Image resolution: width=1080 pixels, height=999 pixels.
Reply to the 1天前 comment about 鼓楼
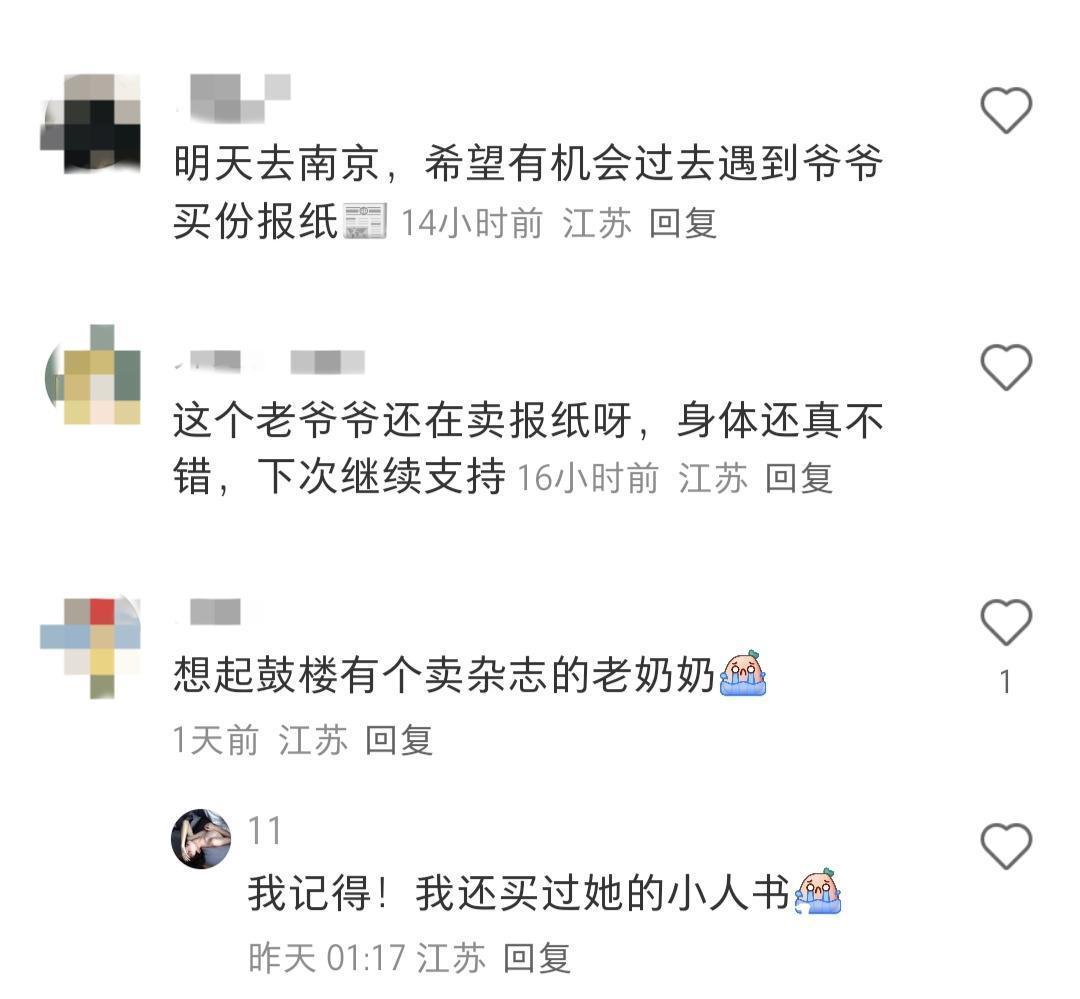[x=398, y=740]
